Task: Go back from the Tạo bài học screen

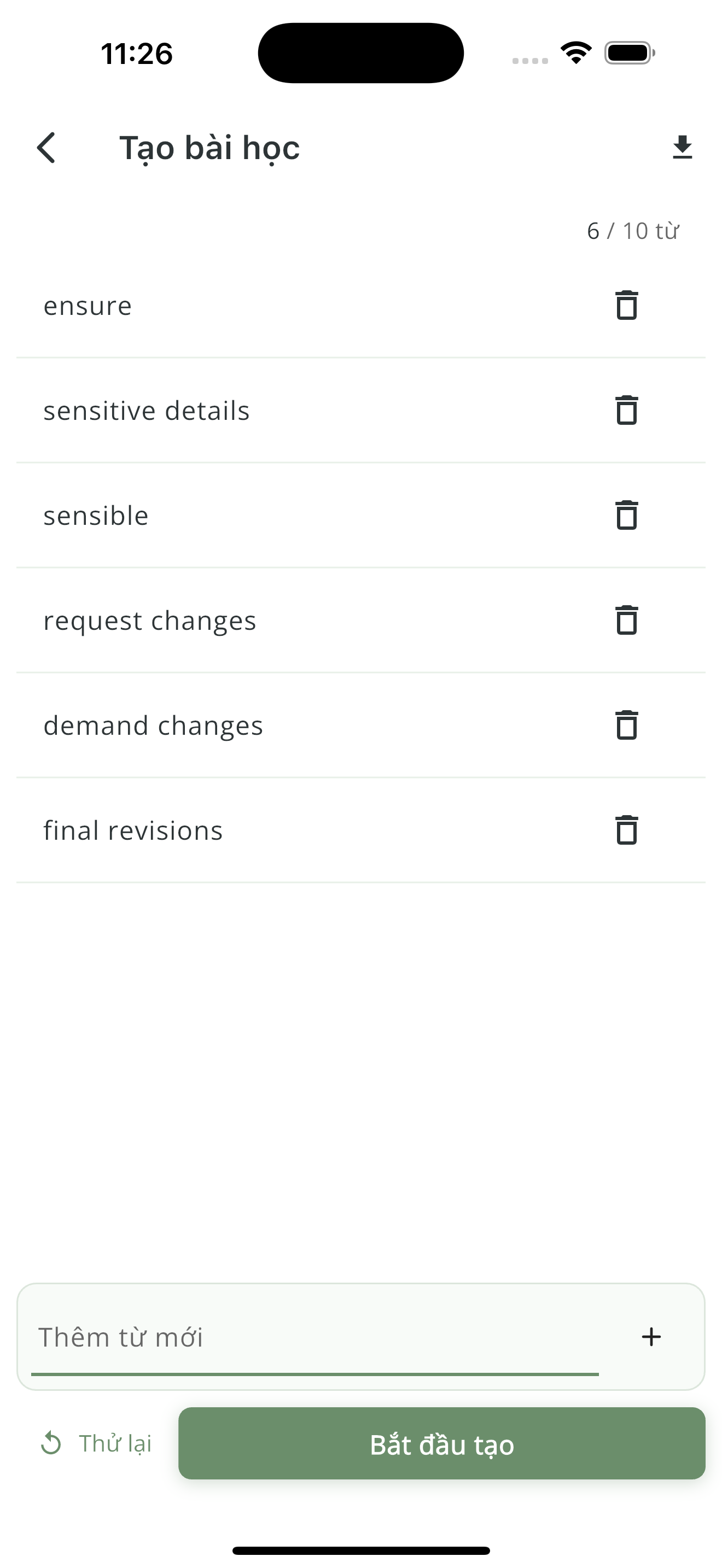Action: click(x=46, y=148)
